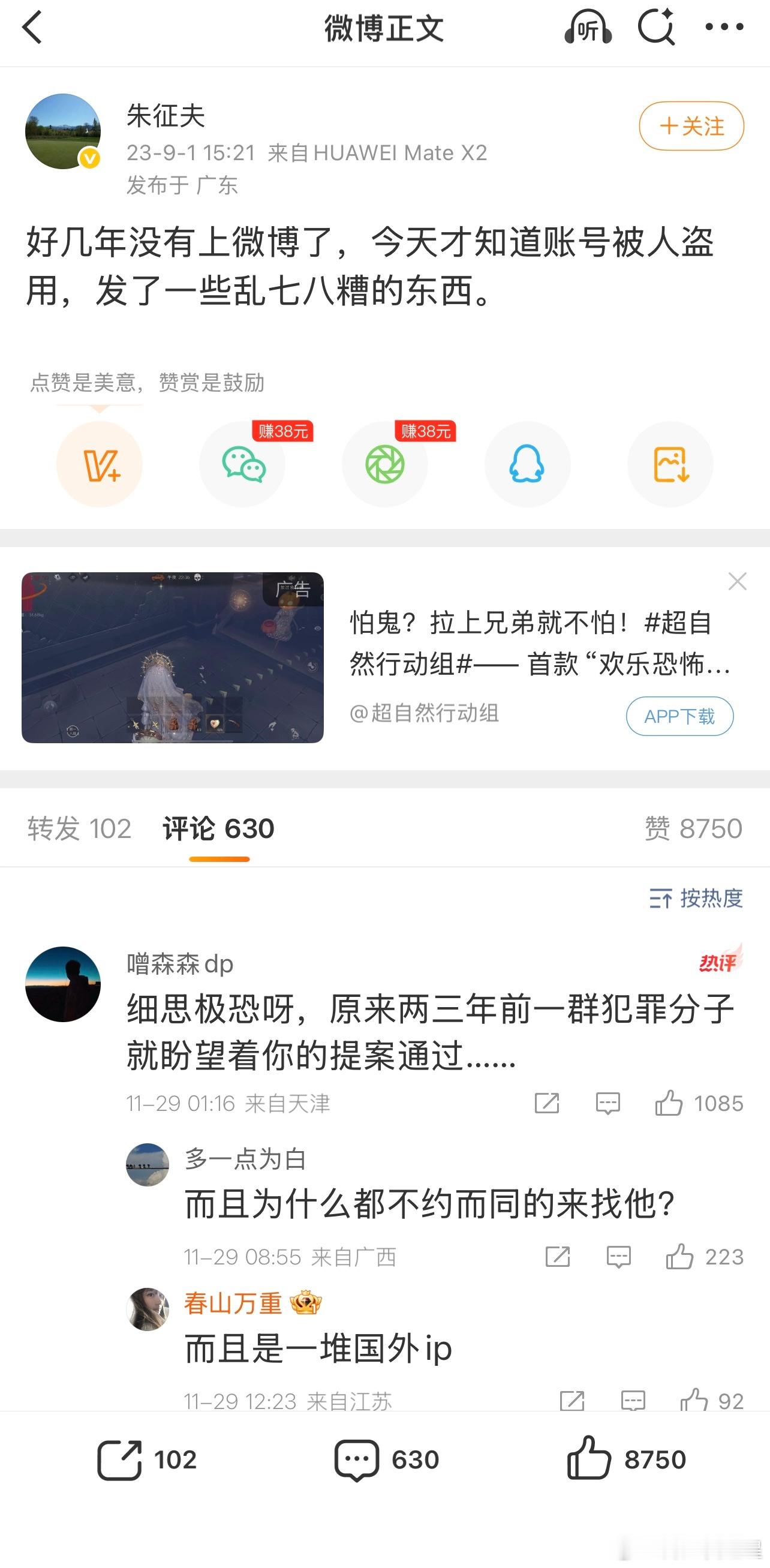Viewport: 770px width, 1568px height.
Task: Tap the APP下载 button in the advertisement
Action: click(679, 716)
